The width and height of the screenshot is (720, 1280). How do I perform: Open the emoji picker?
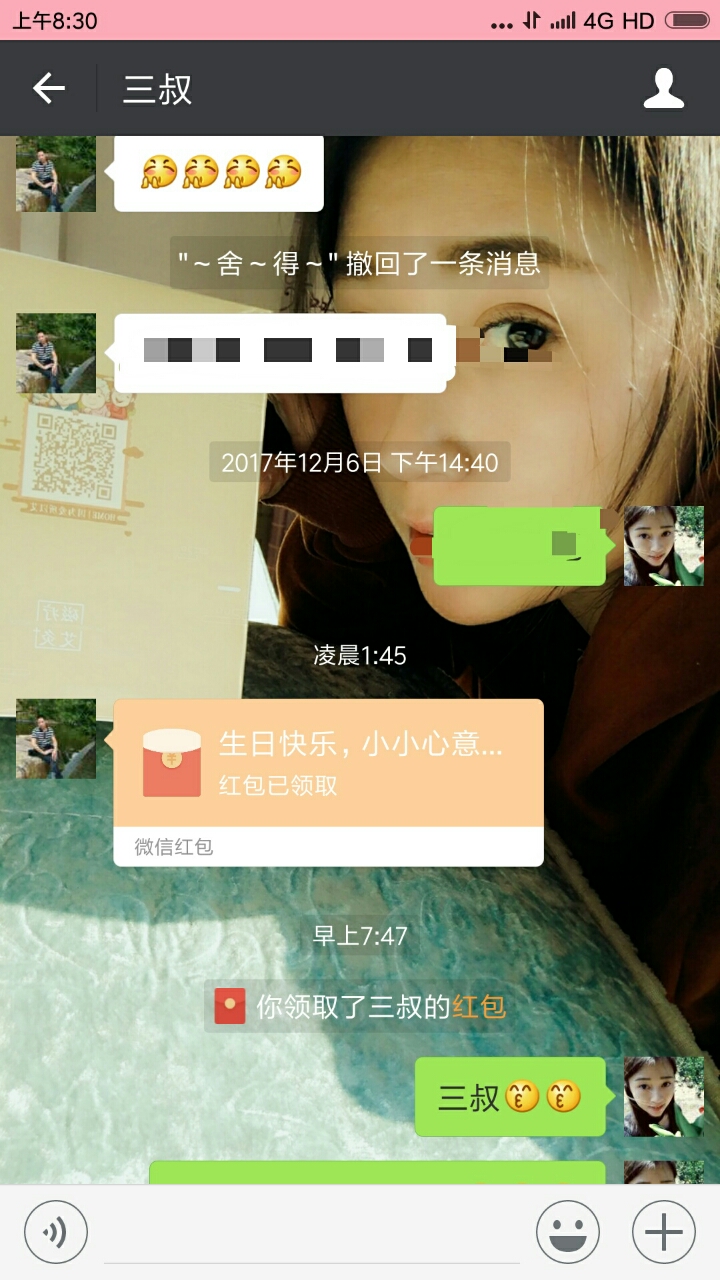(567, 1232)
